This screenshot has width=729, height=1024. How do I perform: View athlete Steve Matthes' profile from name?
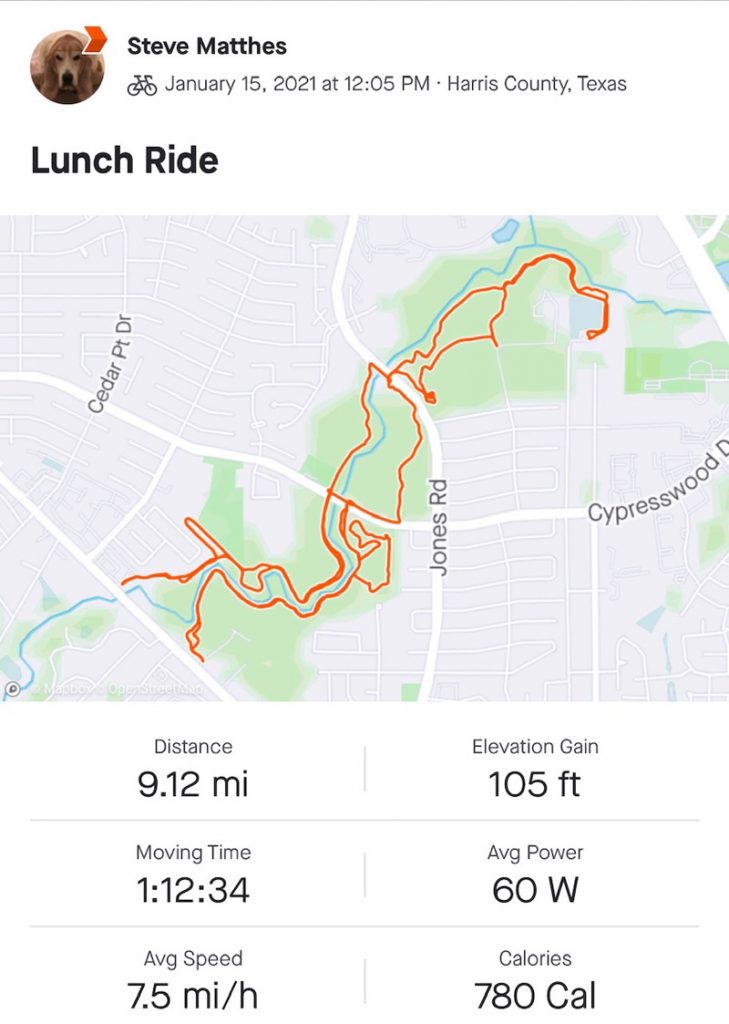coord(207,46)
